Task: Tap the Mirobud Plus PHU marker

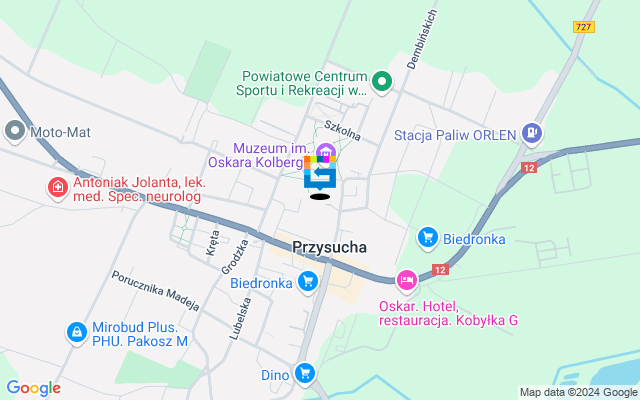Action: tap(76, 332)
